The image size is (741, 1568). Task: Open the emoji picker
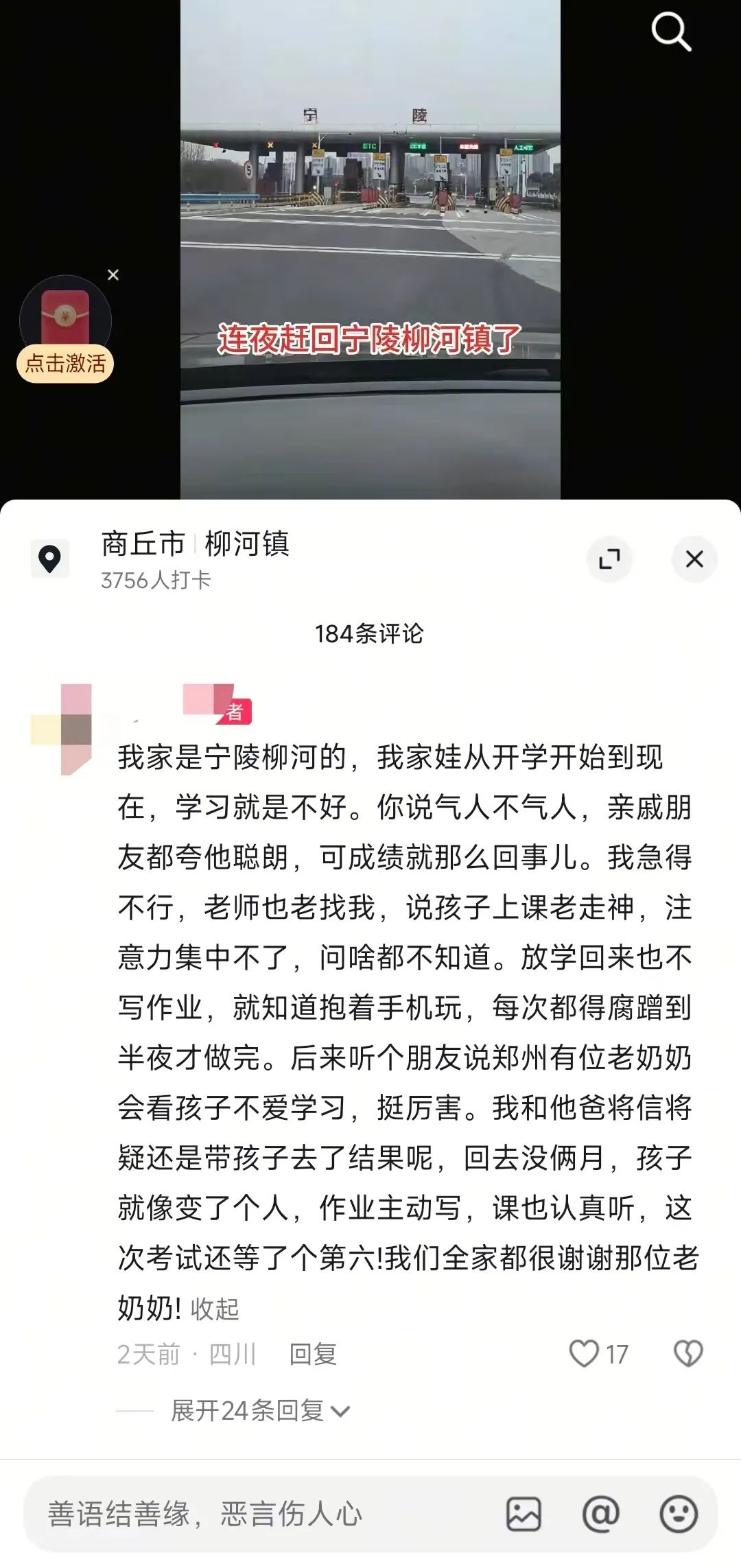(x=679, y=1514)
